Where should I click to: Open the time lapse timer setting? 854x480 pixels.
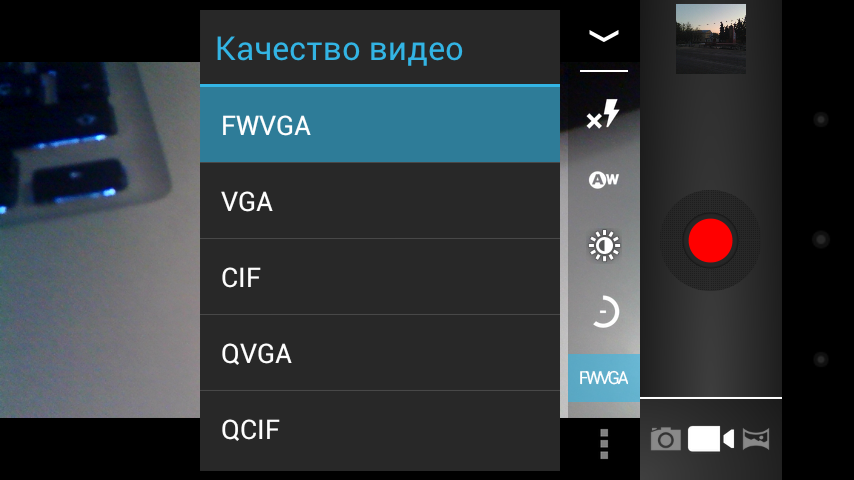point(603,312)
